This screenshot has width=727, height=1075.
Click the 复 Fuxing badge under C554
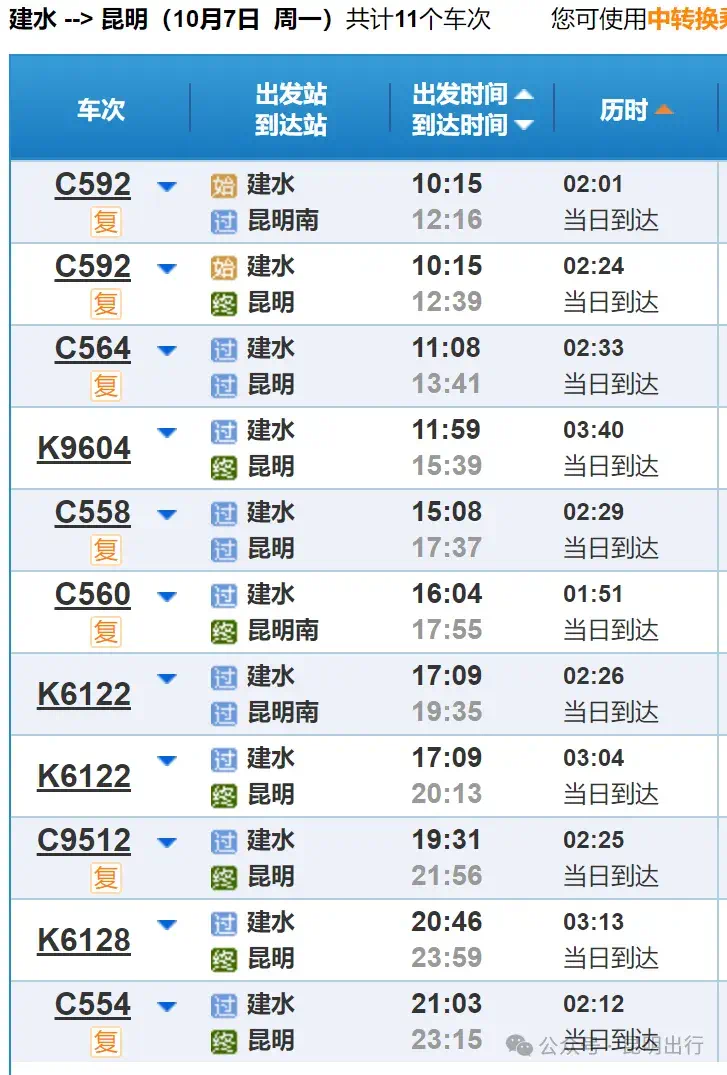[x=104, y=1041]
